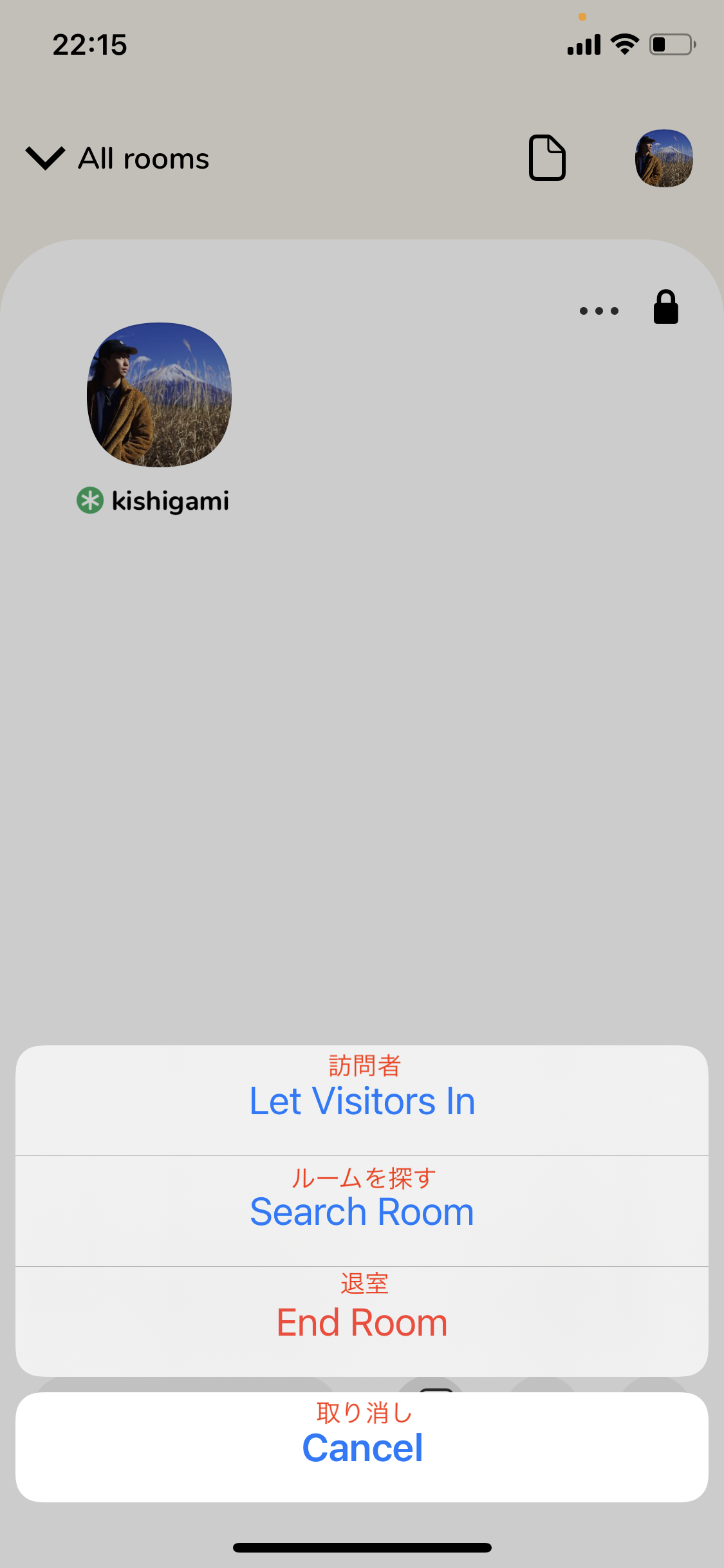Choose Search Room from the sheet
This screenshot has width=724, height=1568.
tap(362, 1211)
